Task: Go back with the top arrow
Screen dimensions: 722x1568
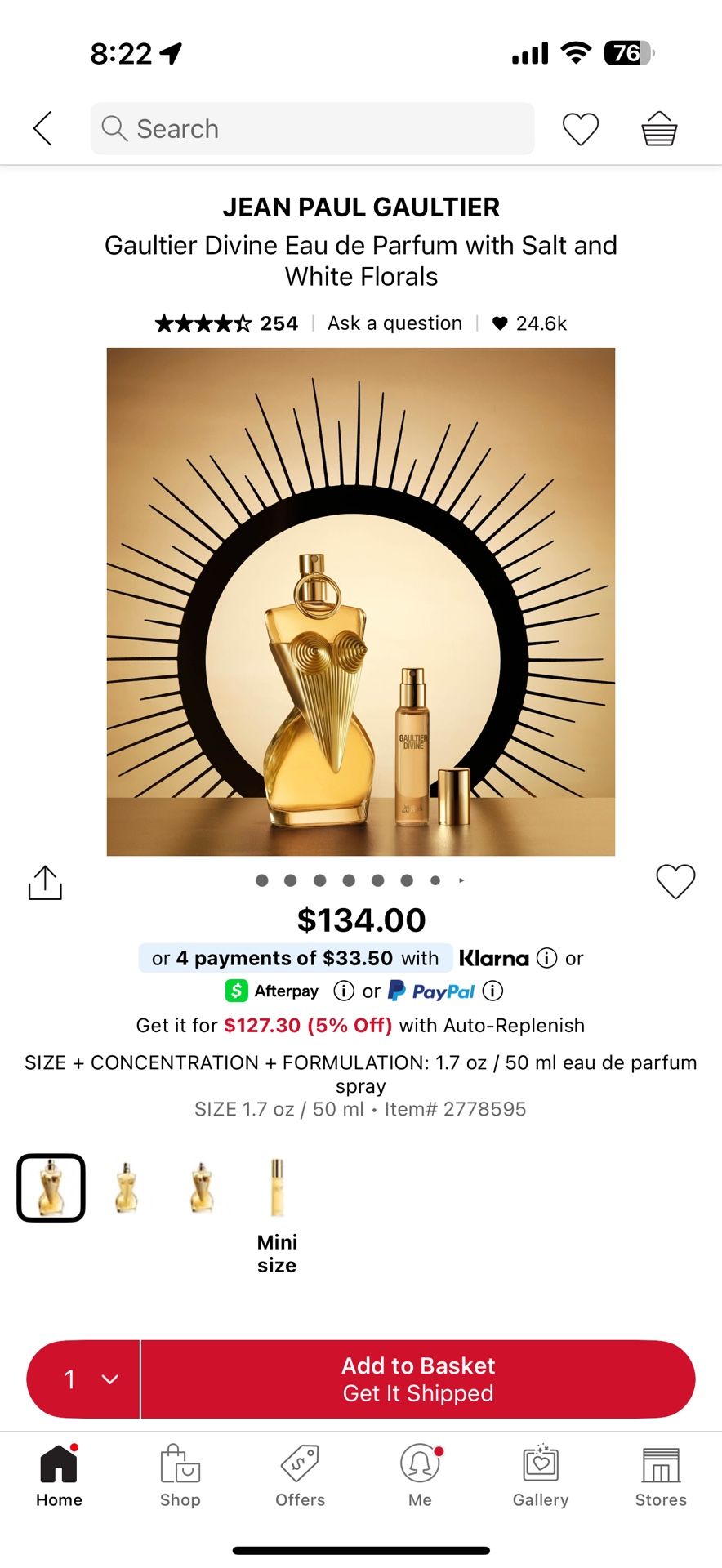Action: (42, 128)
